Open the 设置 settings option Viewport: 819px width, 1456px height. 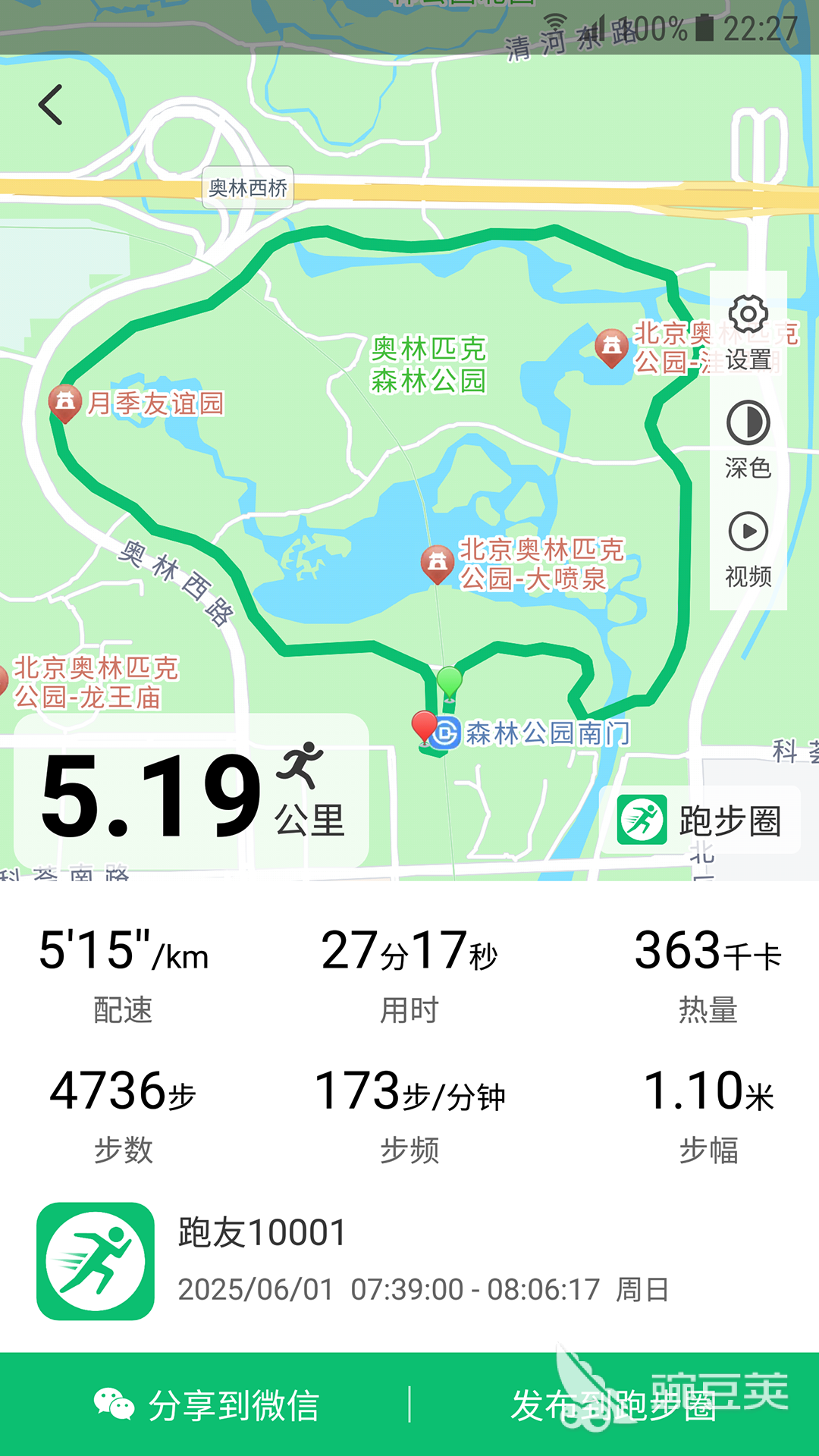tap(748, 332)
